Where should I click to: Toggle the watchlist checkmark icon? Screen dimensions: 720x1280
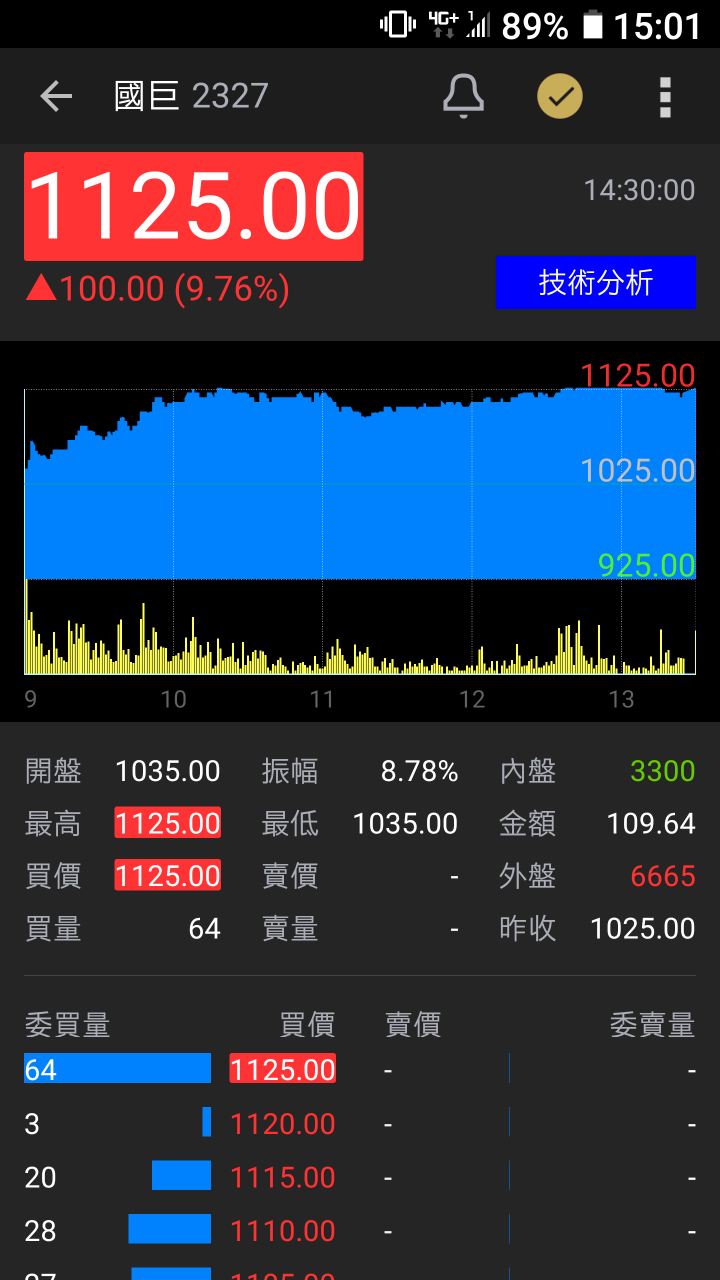(x=560, y=96)
